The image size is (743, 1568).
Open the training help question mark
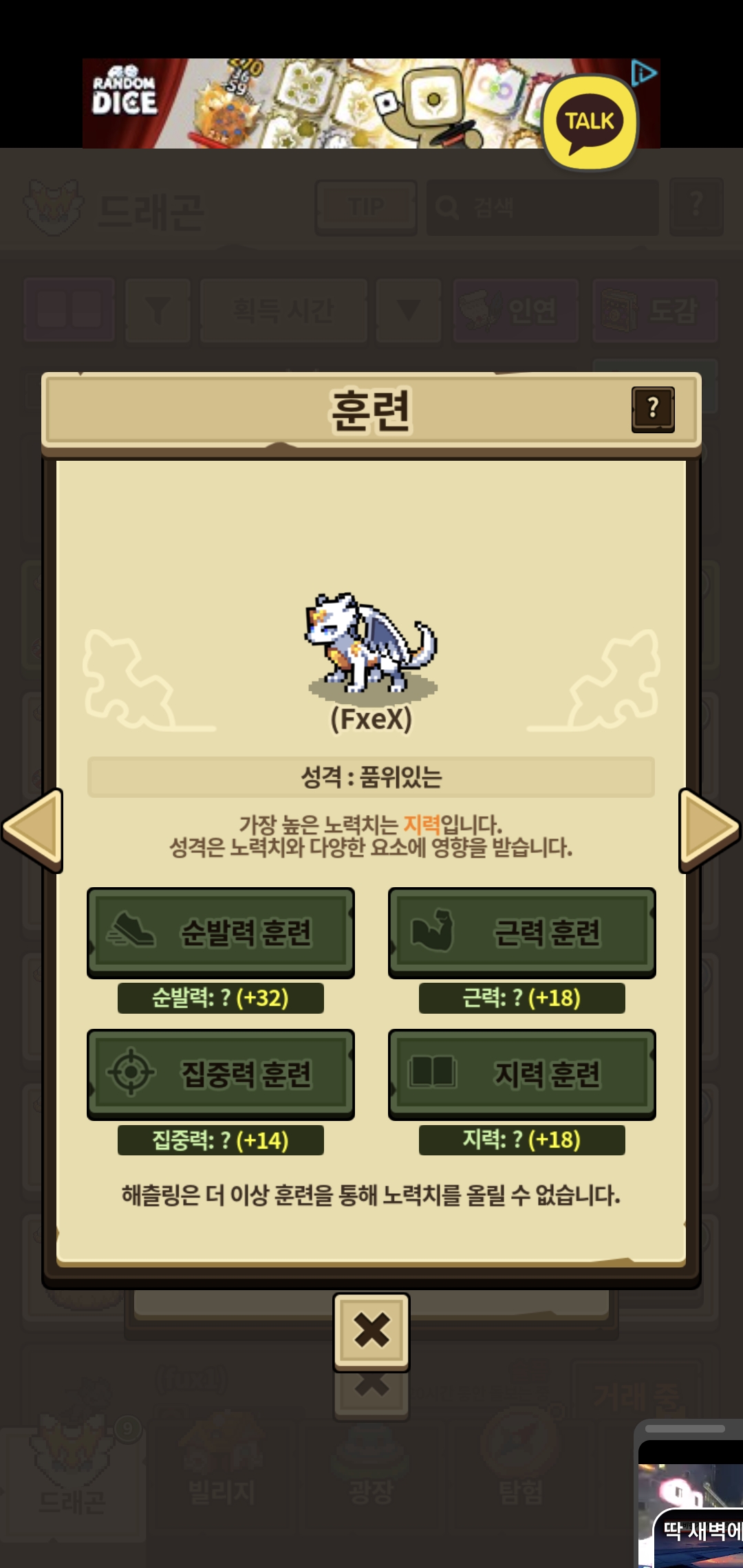tap(653, 409)
